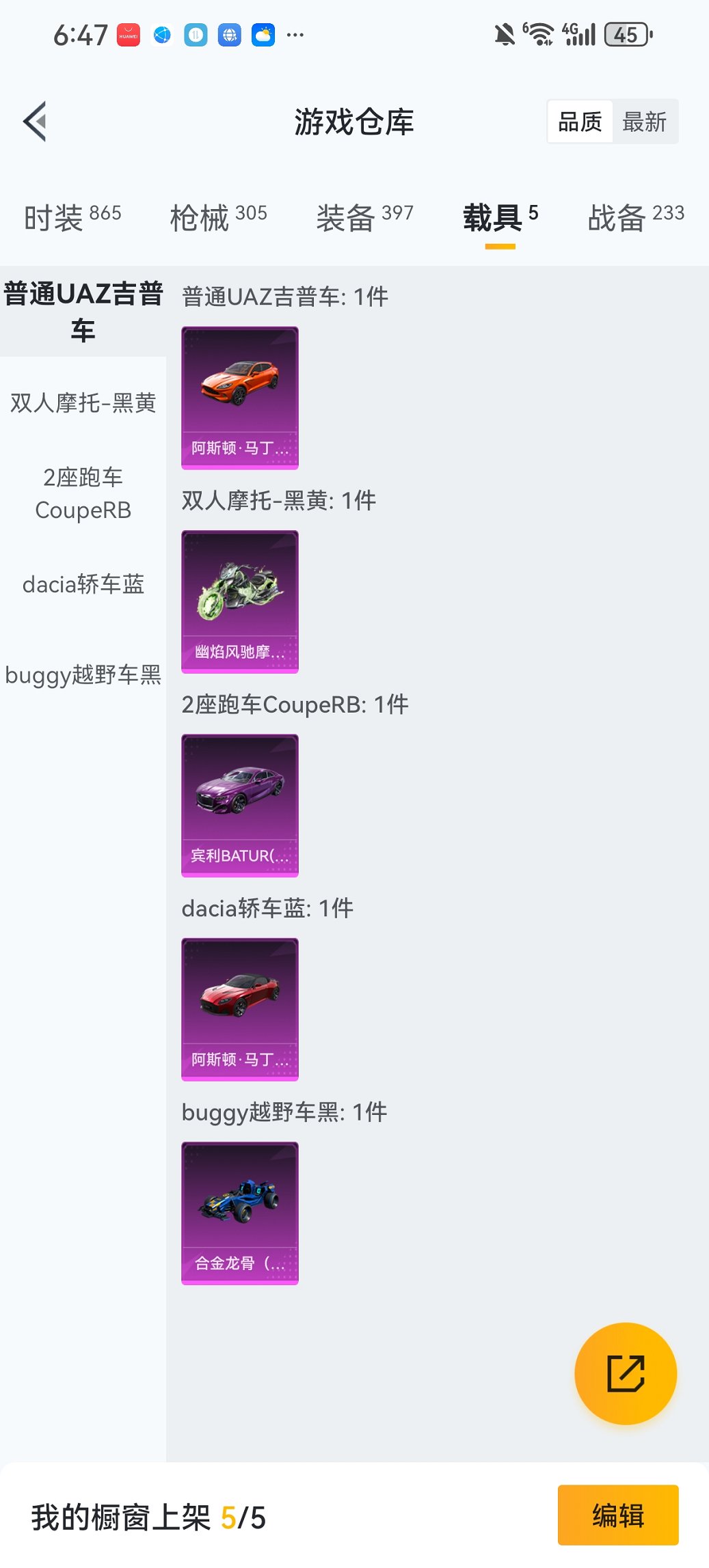The width and height of the screenshot is (709, 1568).
Task: Sort items by 最新
Action: (644, 122)
